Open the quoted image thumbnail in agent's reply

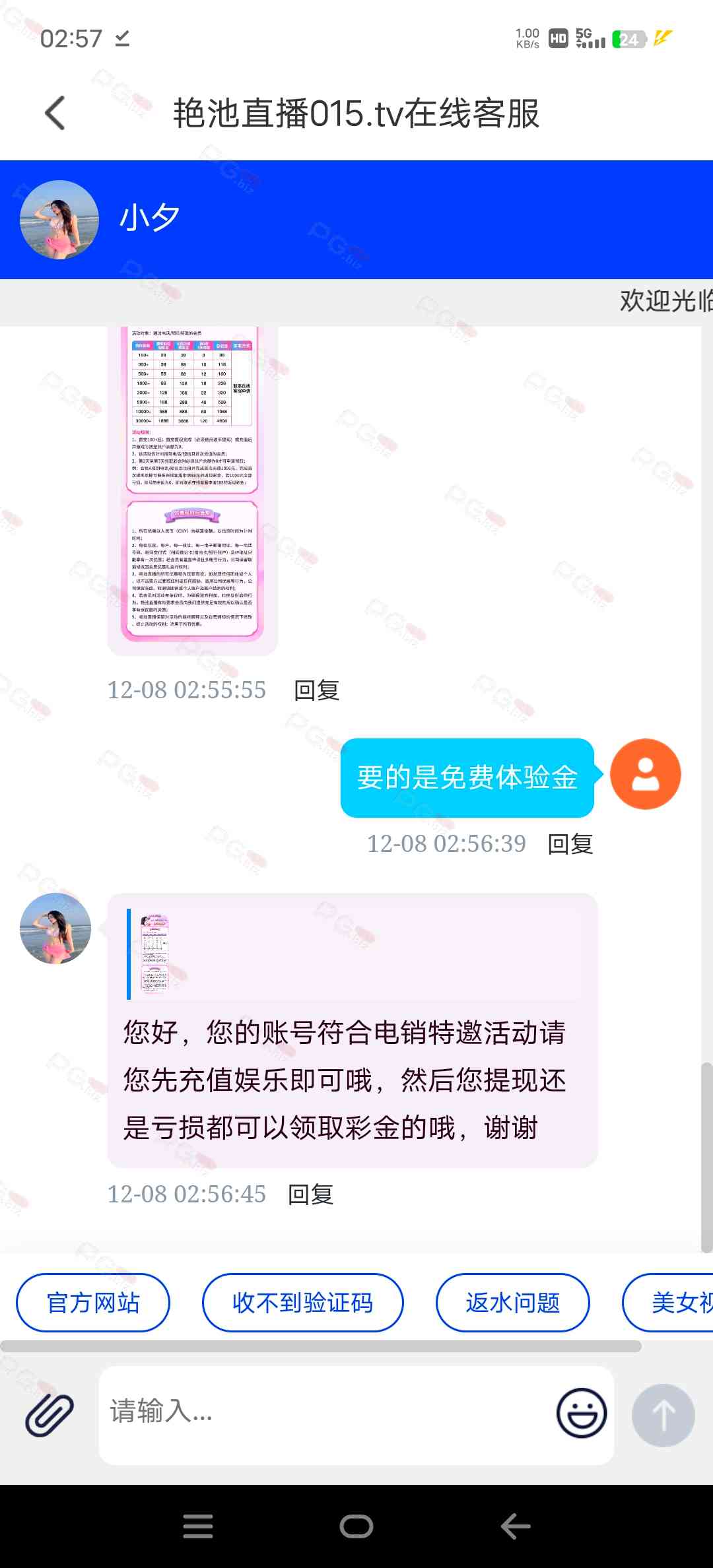coord(155,953)
